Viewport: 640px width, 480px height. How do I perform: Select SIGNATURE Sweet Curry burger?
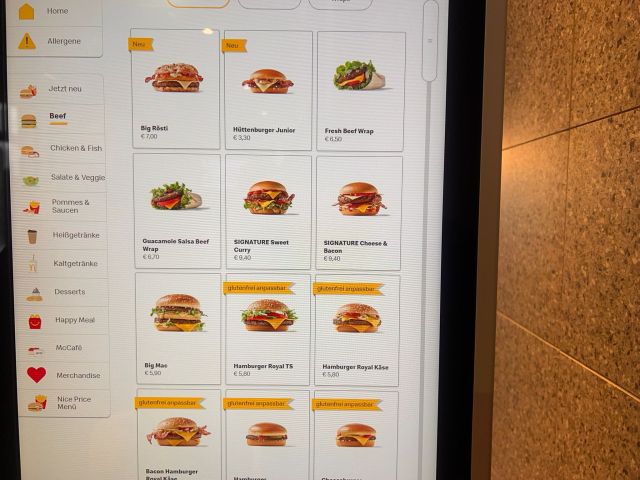click(x=267, y=210)
